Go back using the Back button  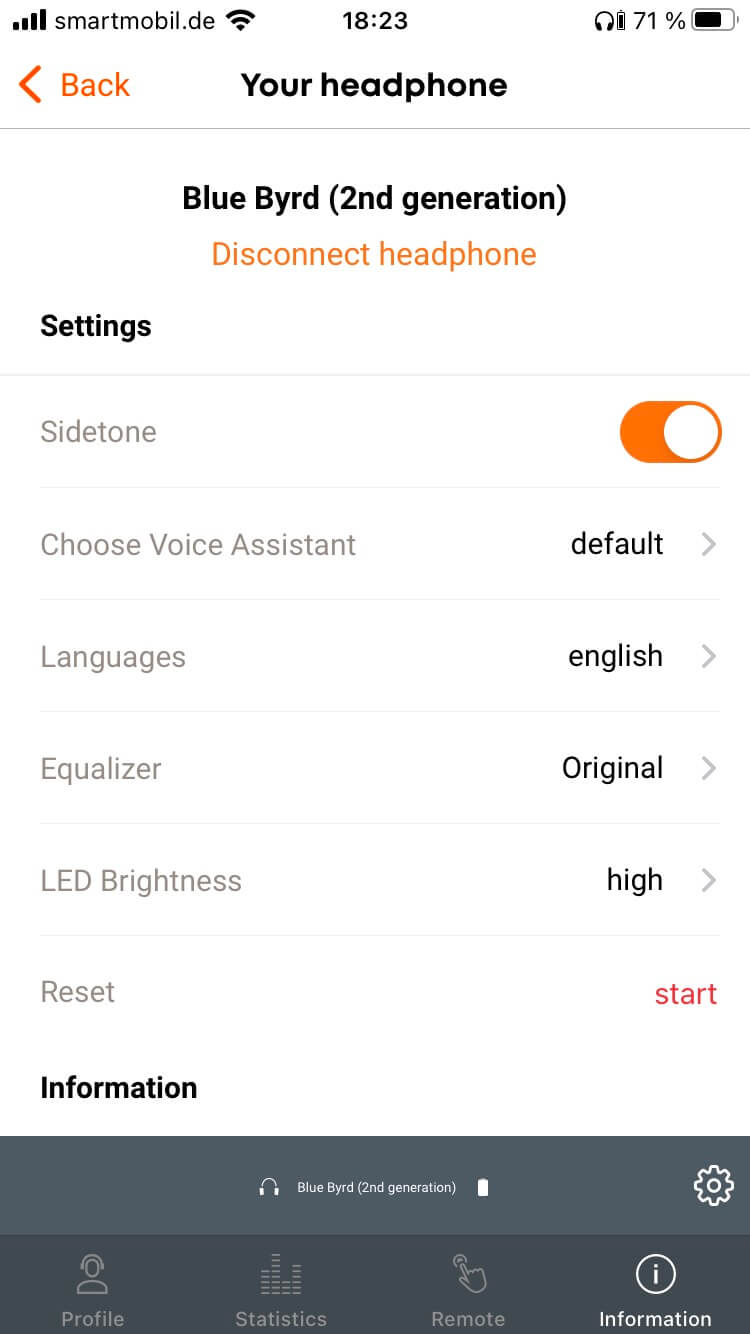click(x=75, y=86)
